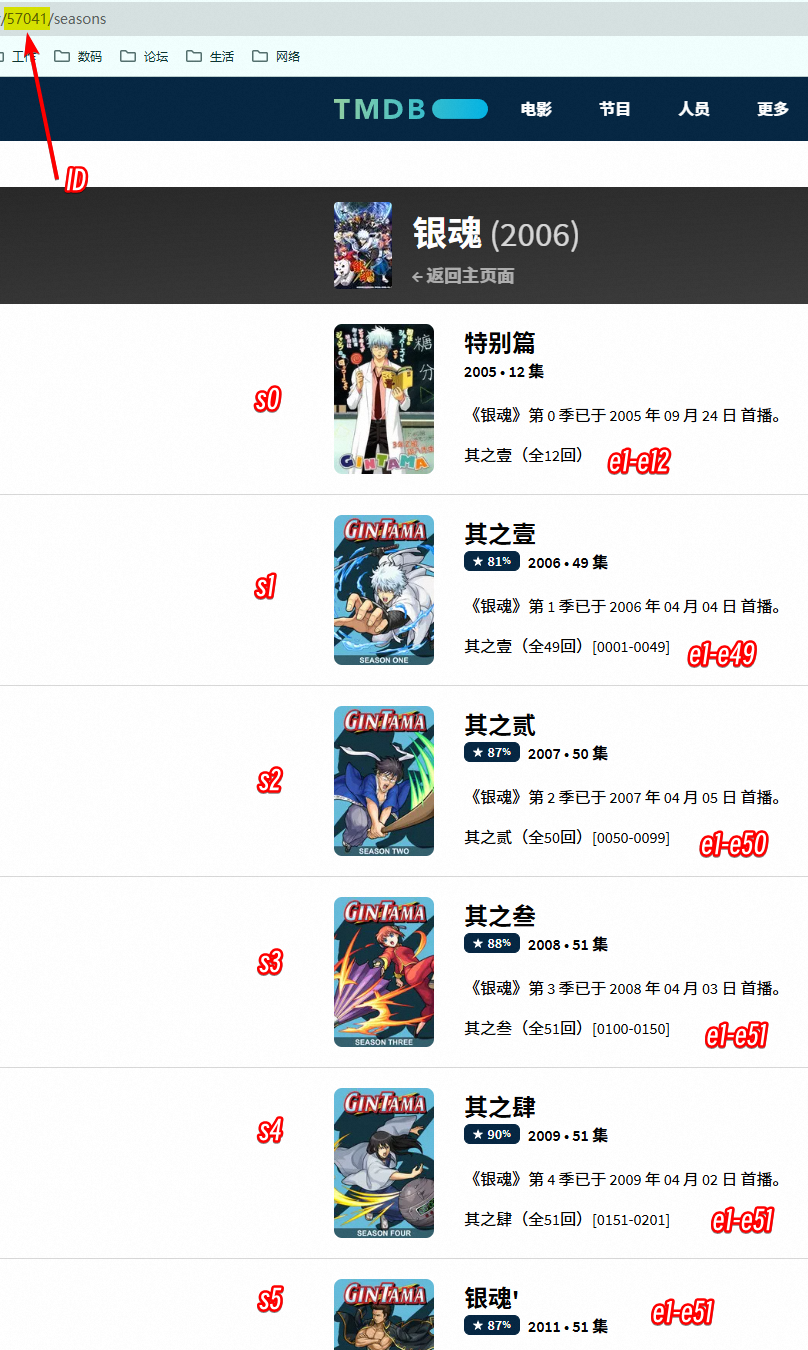Image resolution: width=808 pixels, height=1350 pixels.
Task: Open the 生活 bookmarks folder
Action: [x=211, y=57]
